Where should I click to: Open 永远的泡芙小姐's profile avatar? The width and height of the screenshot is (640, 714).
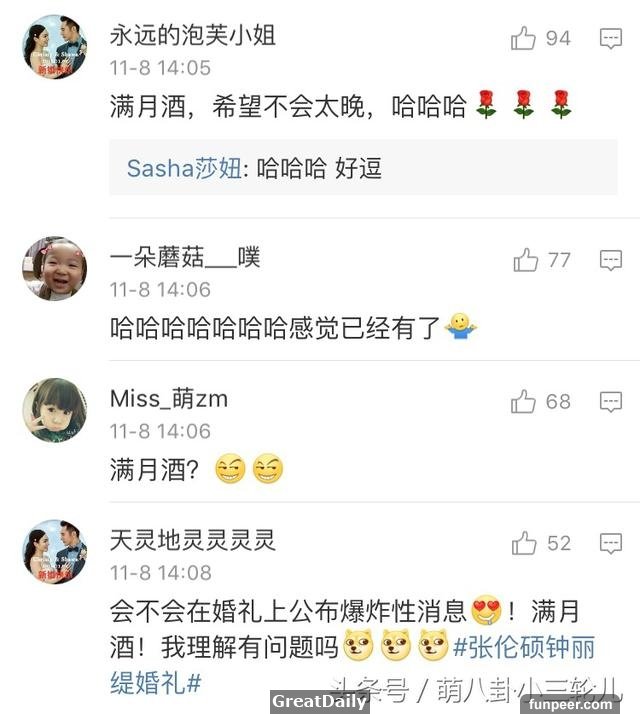click(54, 48)
